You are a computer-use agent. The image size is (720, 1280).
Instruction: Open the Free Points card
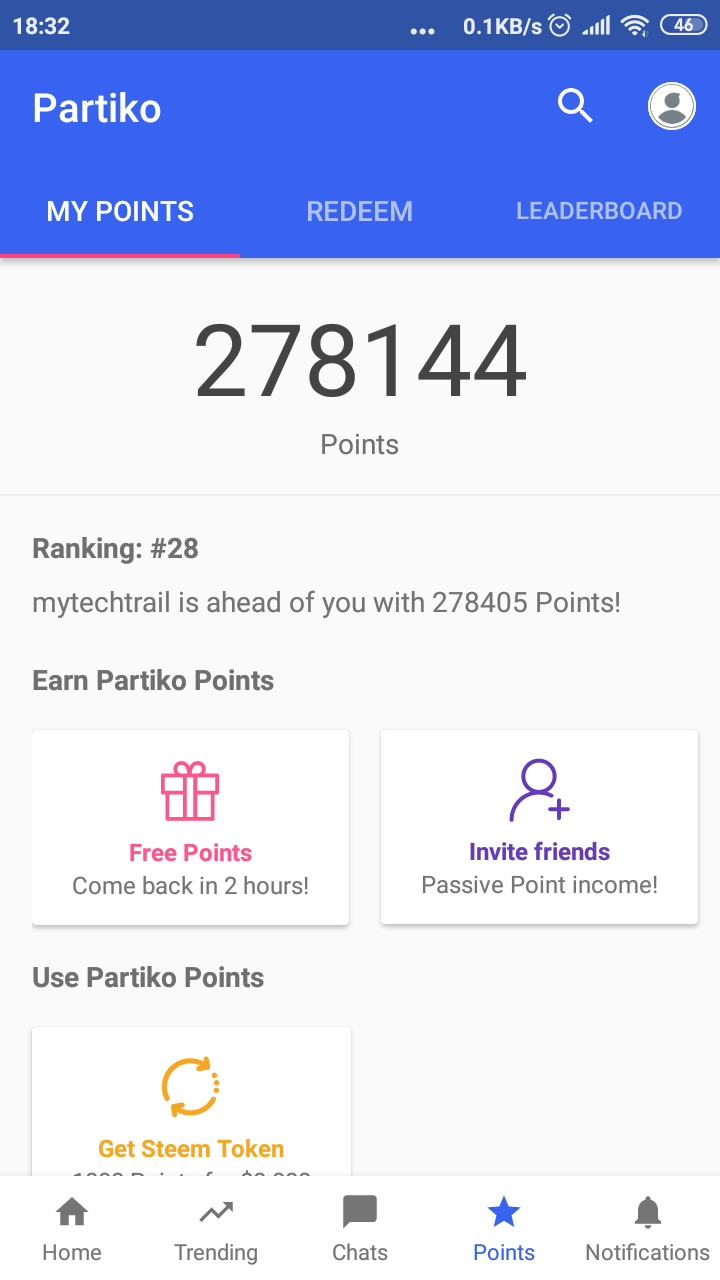190,827
